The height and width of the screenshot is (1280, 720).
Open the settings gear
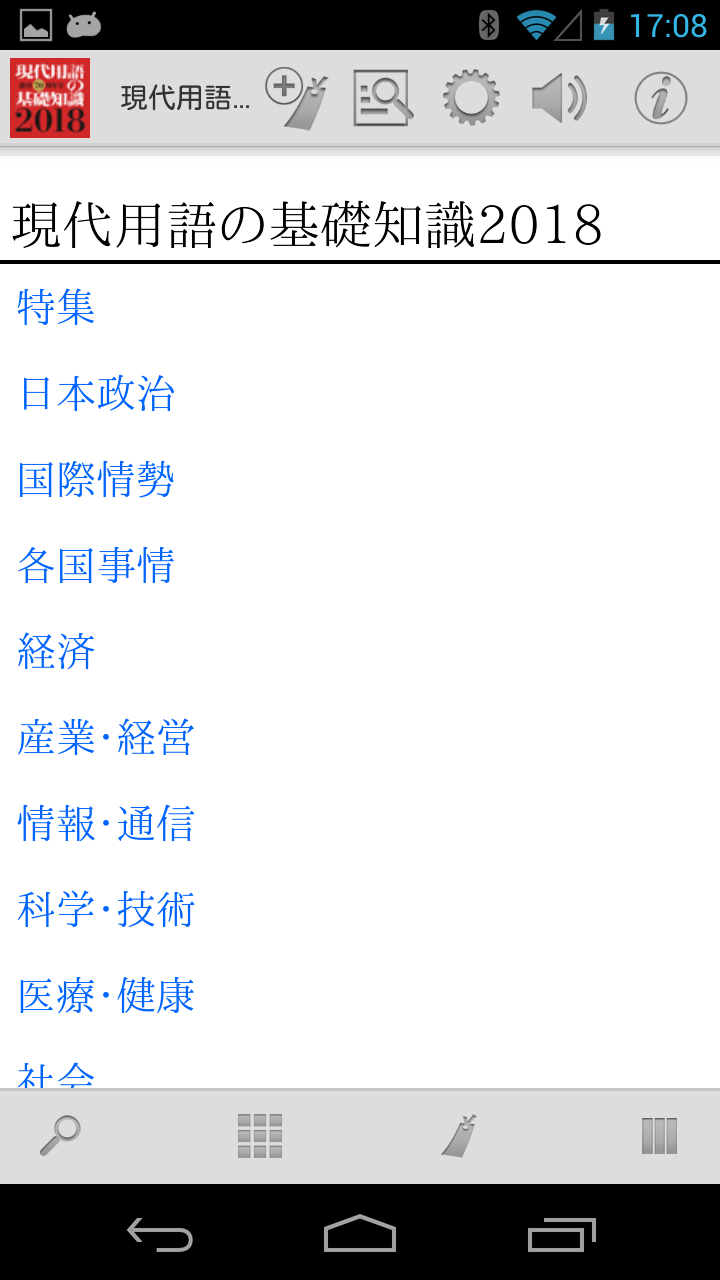[471, 98]
